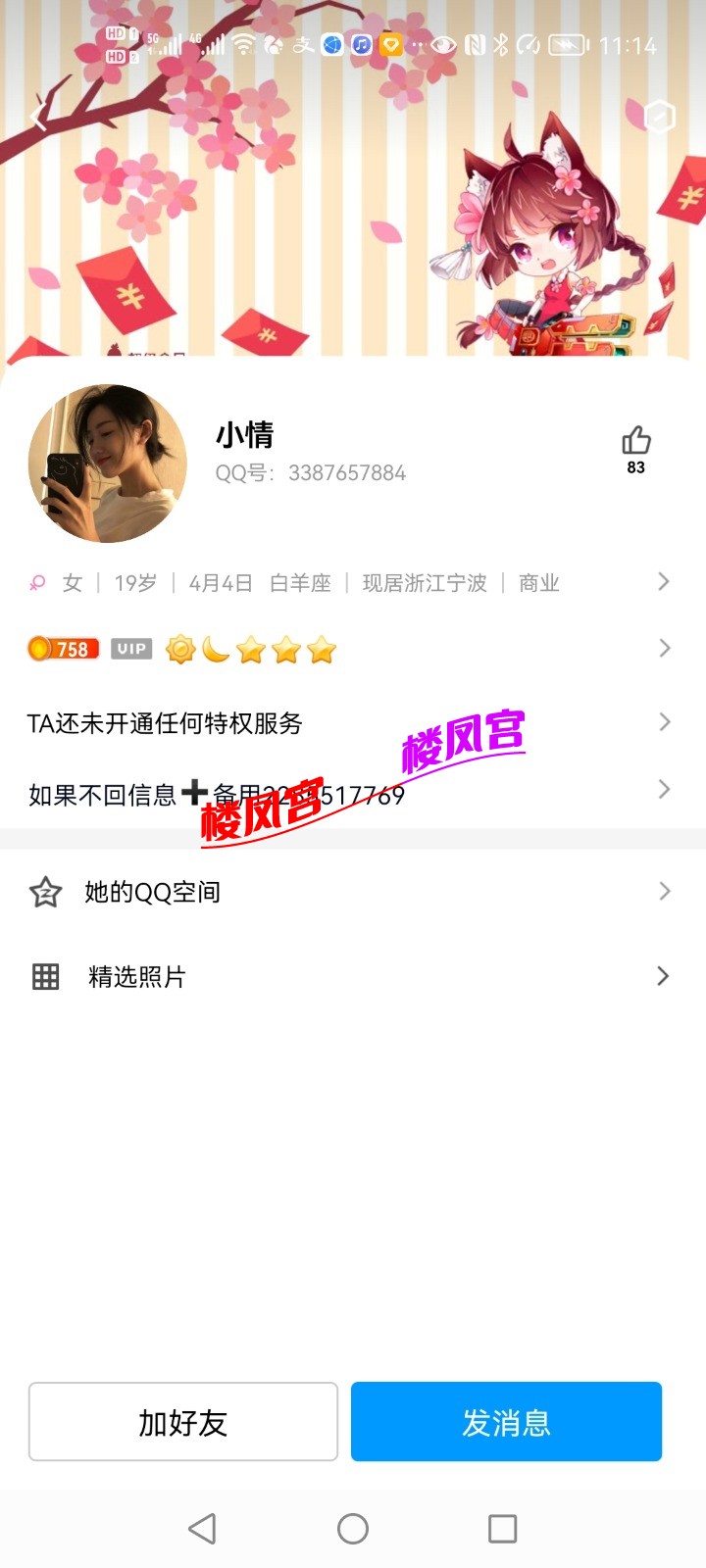This screenshot has width=706, height=1568.
Task: Expand the 精选照片 section chevron
Action: pyautogui.click(x=664, y=975)
